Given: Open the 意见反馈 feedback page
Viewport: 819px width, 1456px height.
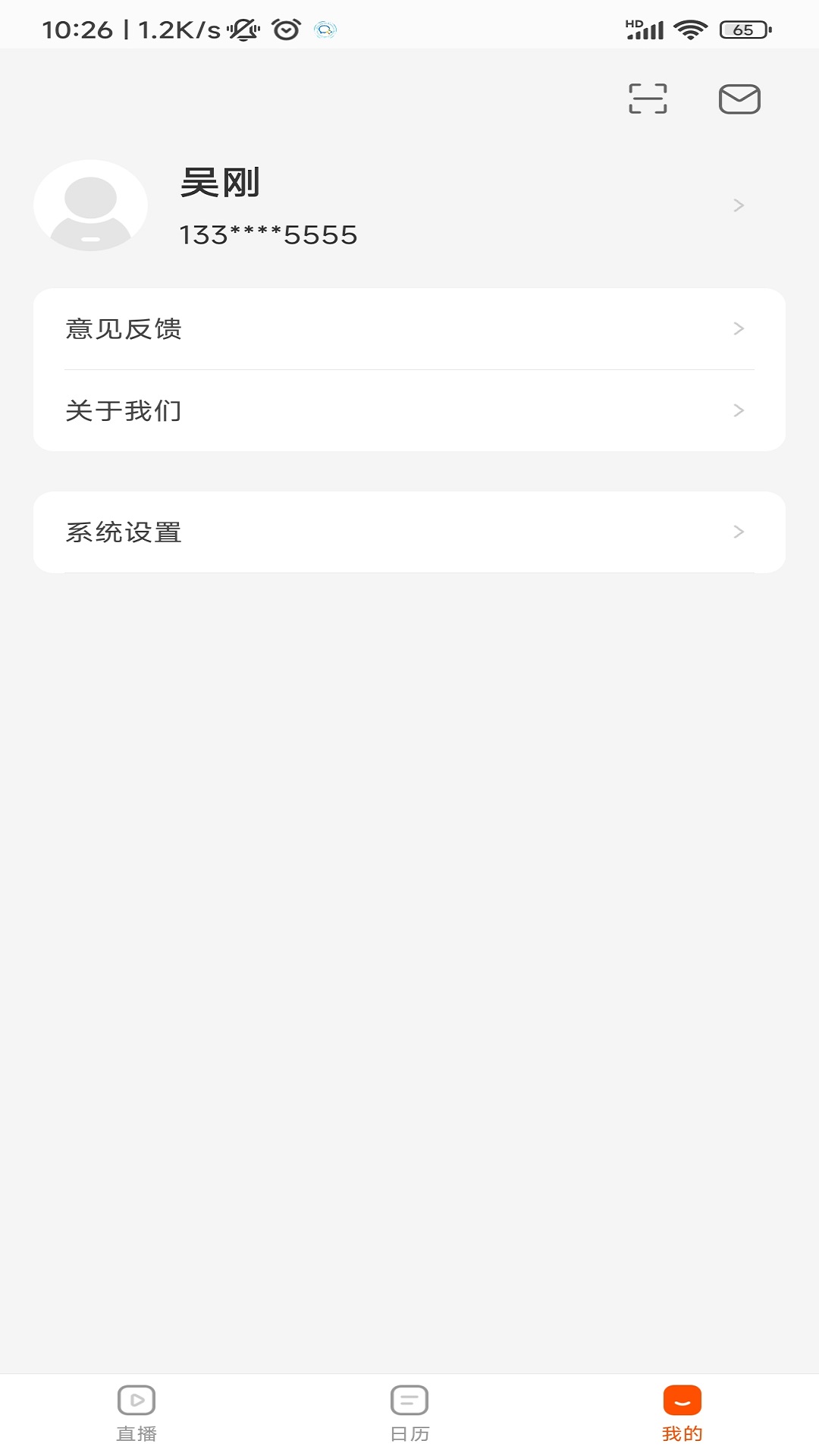Looking at the screenshot, I should point(123,330).
